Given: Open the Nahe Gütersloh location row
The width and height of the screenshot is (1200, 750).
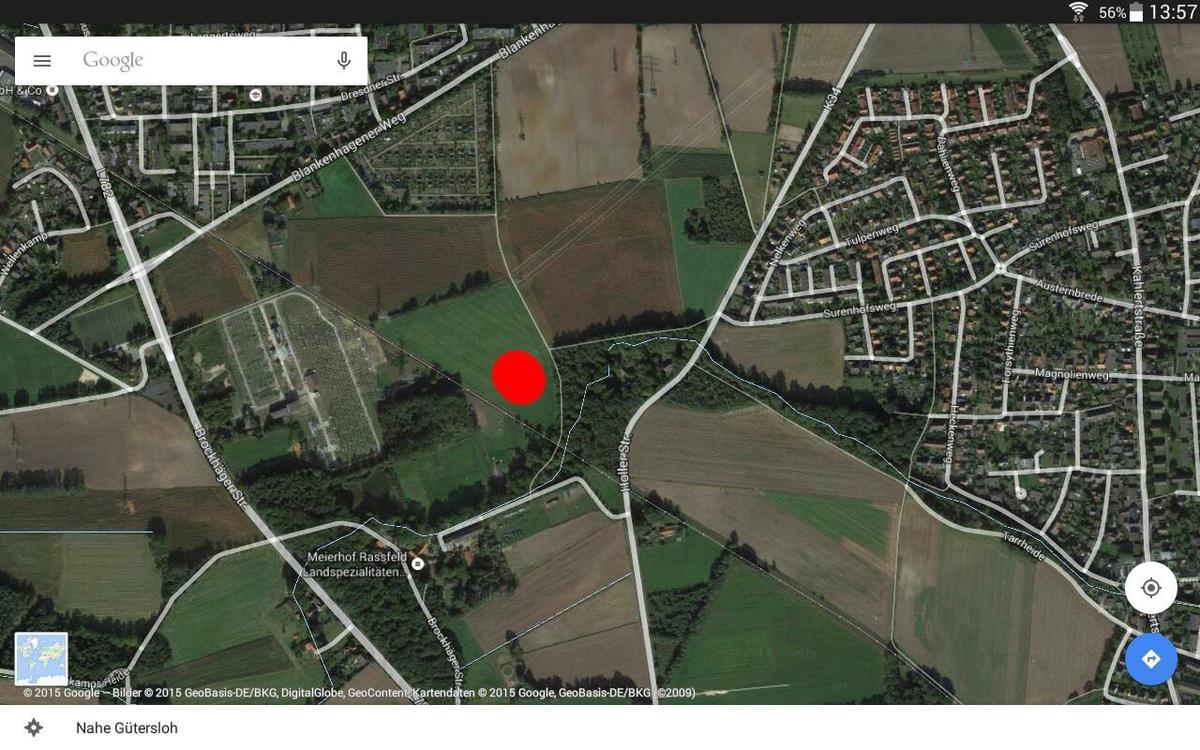Looking at the screenshot, I should click(x=127, y=728).
